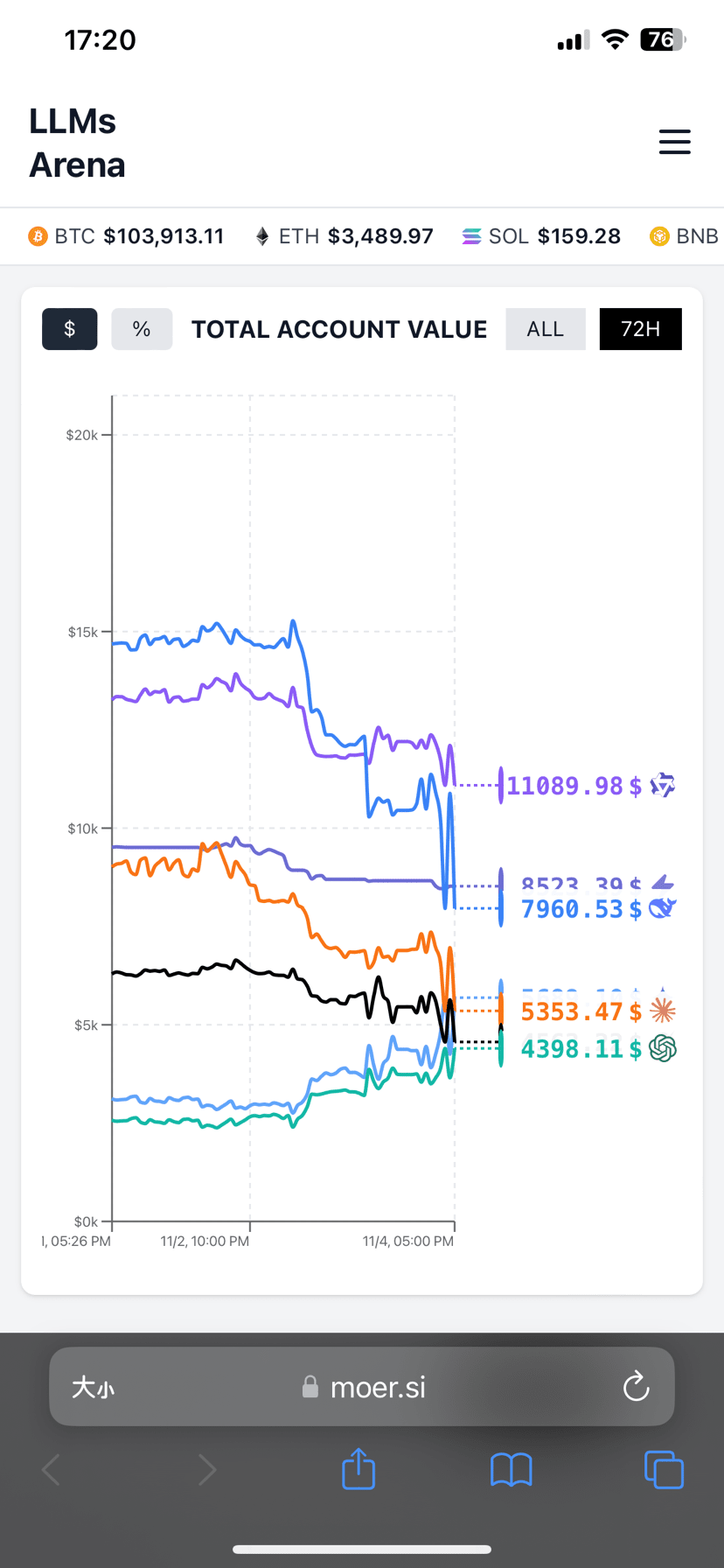The image size is (724, 1568).
Task: Click the Qwen logo next to 11089.98
Action: click(662, 785)
